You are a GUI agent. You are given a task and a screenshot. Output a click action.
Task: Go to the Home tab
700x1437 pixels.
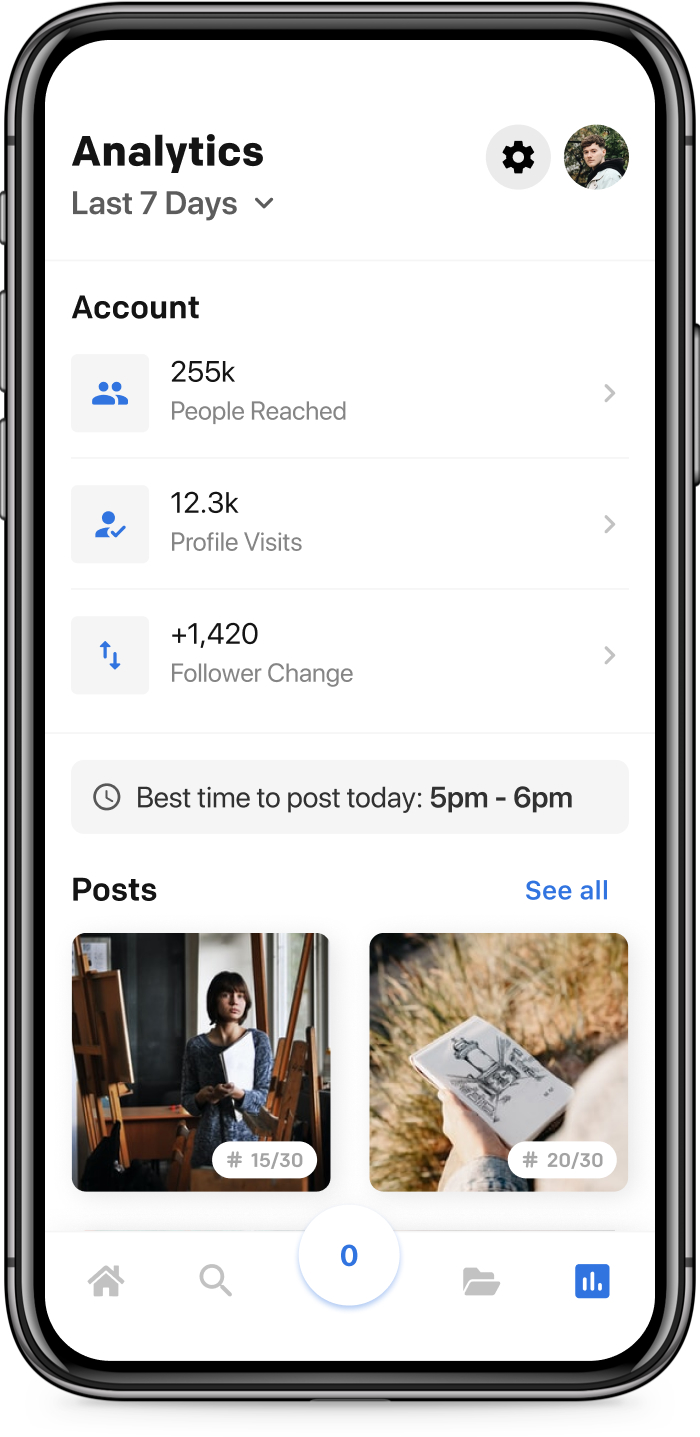tap(106, 1281)
